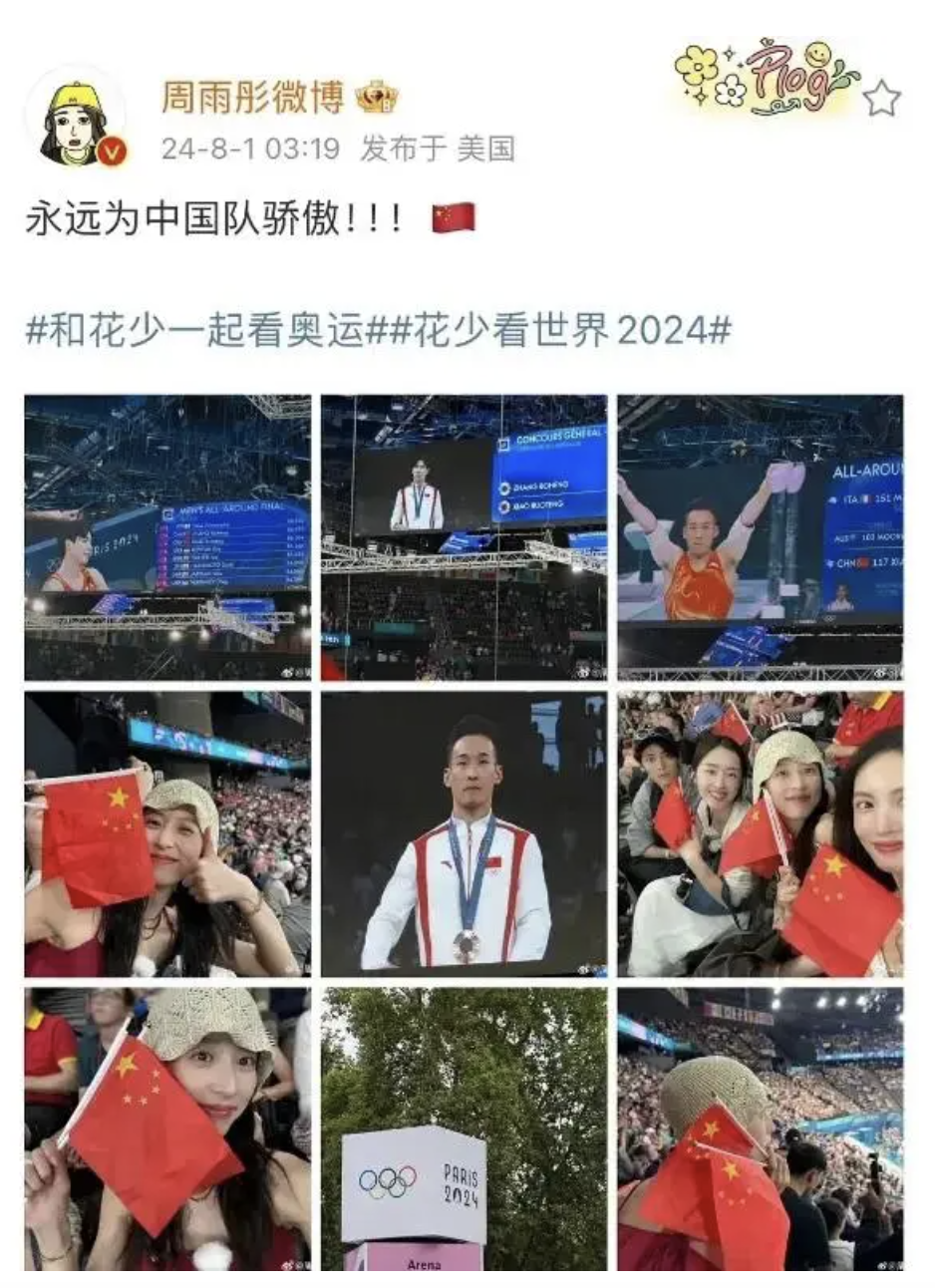
Task: View photo of crochet hat facing the arena
Action: (x=760, y=1128)
